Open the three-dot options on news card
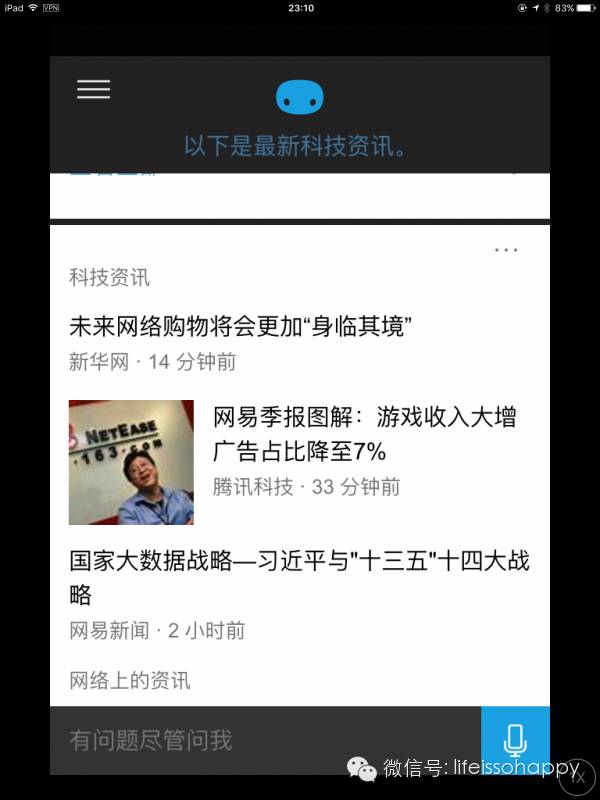Screen dimensions: 600x800 click(506, 250)
